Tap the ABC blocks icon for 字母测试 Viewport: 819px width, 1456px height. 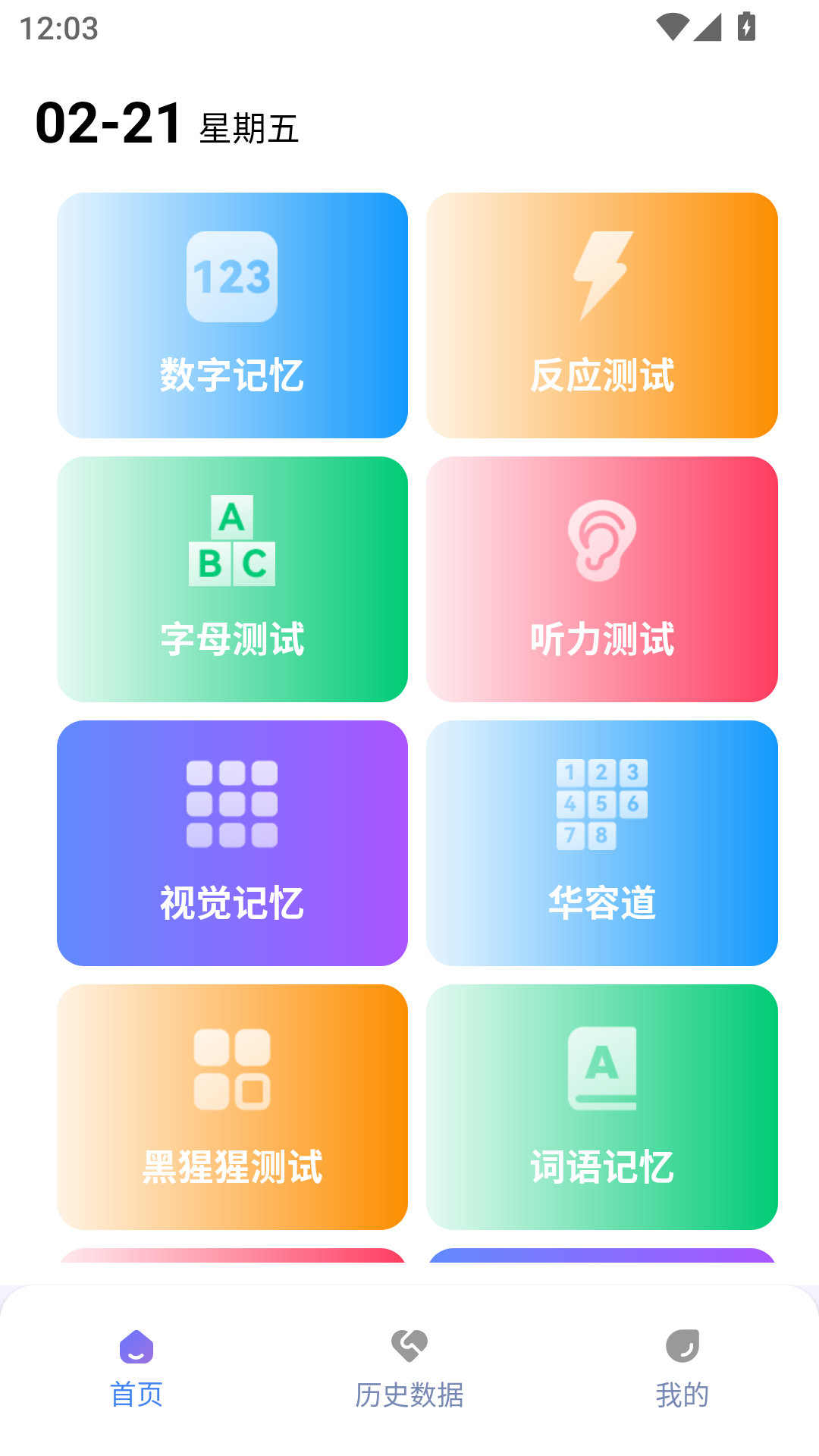[x=231, y=540]
